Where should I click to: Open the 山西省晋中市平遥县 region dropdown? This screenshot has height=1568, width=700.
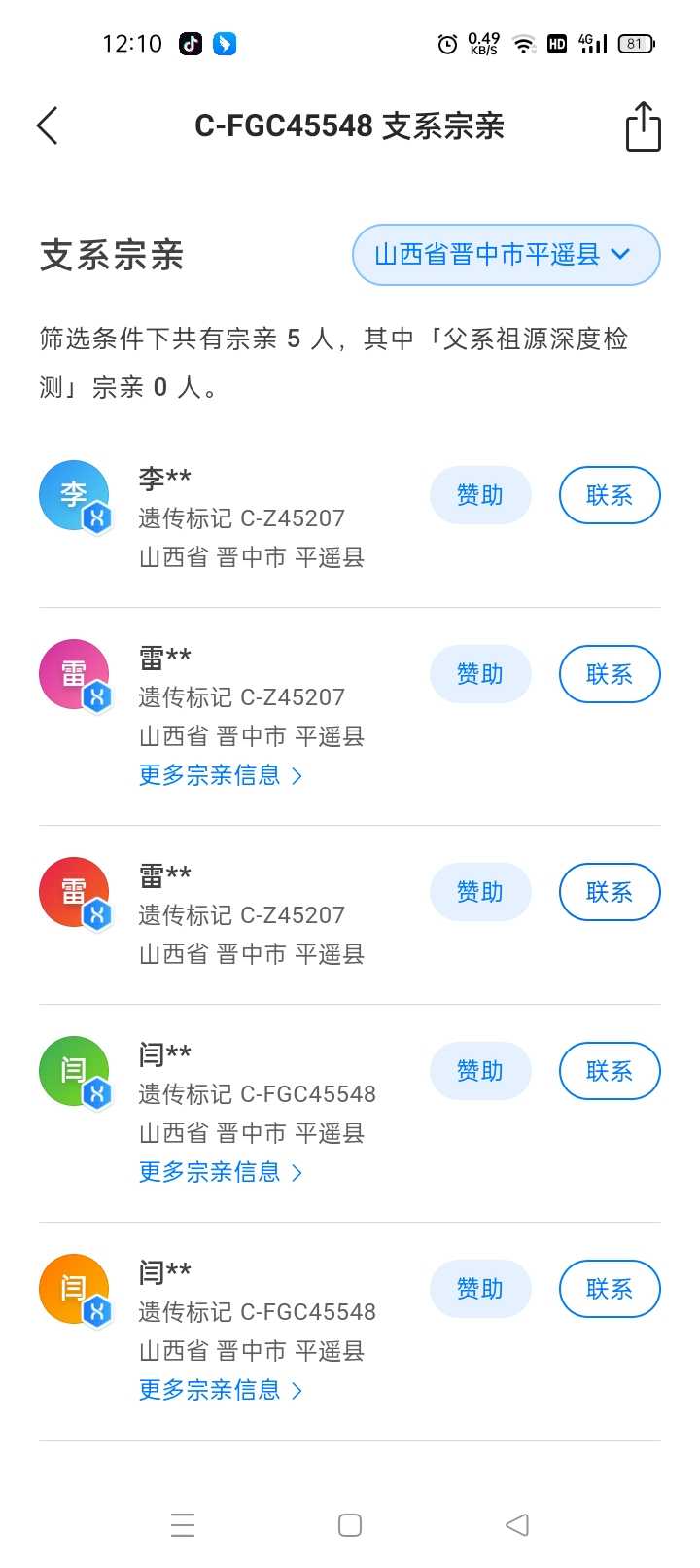pos(507,255)
